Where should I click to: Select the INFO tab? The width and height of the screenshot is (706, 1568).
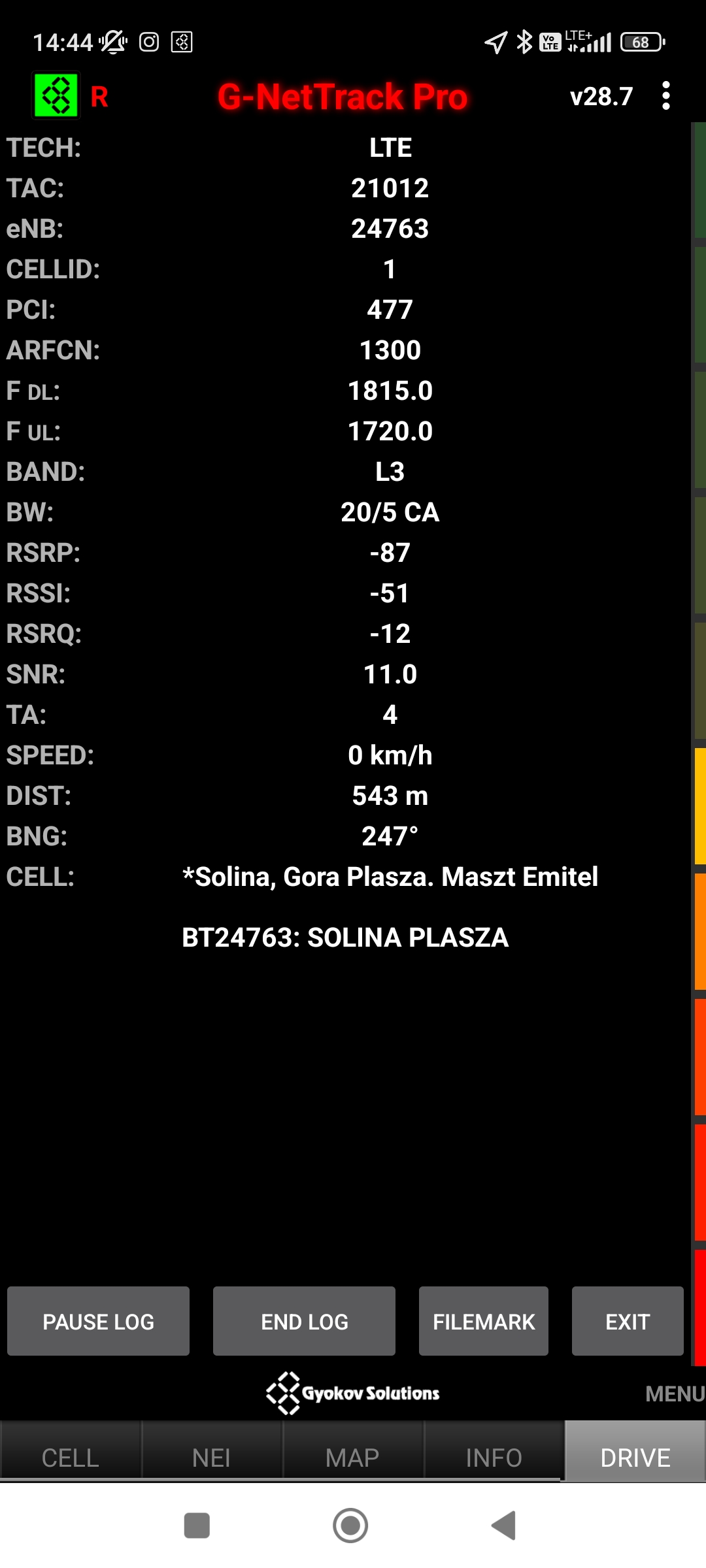pyautogui.click(x=494, y=1457)
